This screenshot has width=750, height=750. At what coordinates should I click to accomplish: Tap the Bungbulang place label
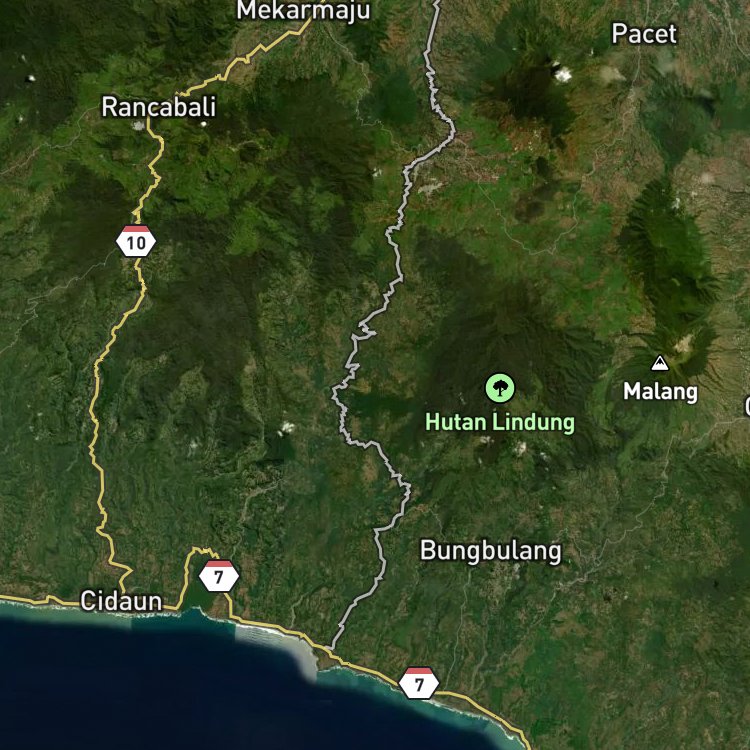[x=490, y=551]
